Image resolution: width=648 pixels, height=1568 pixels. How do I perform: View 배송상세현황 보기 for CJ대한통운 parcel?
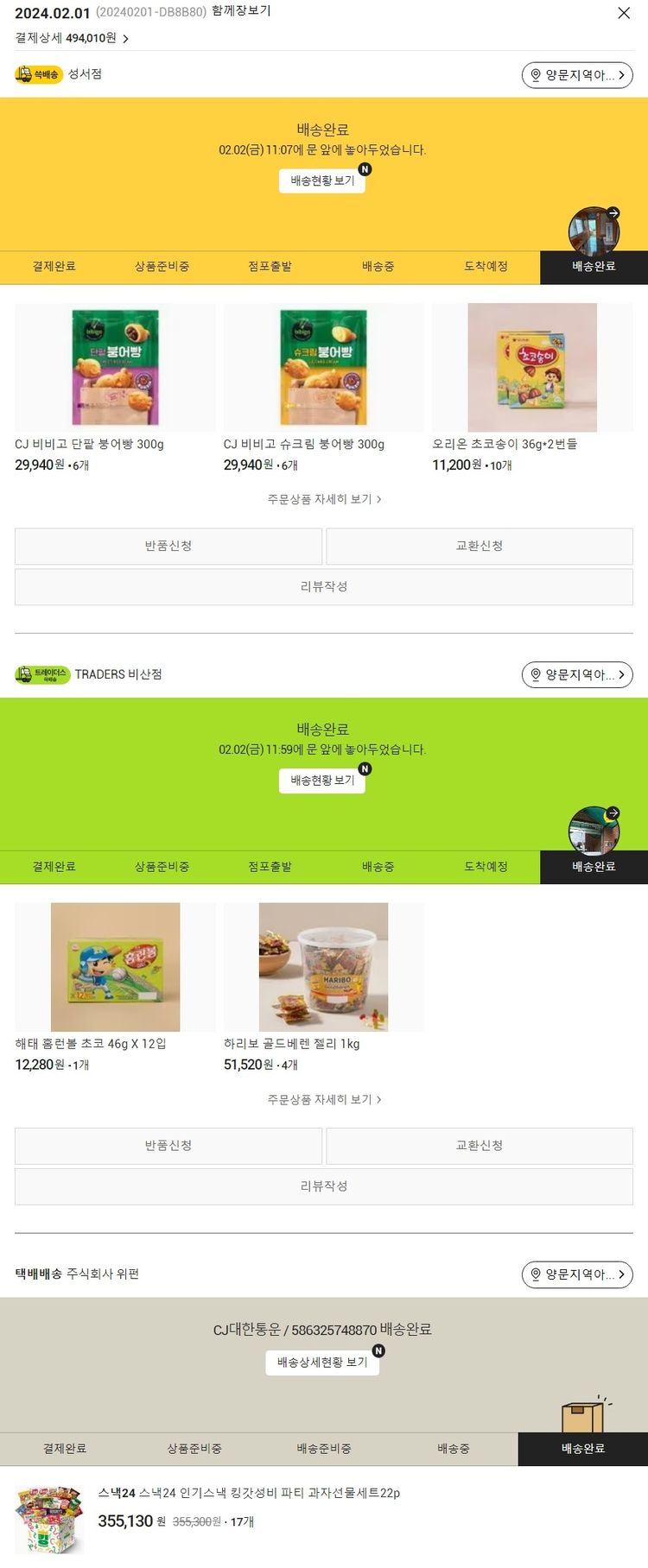coord(322,1363)
